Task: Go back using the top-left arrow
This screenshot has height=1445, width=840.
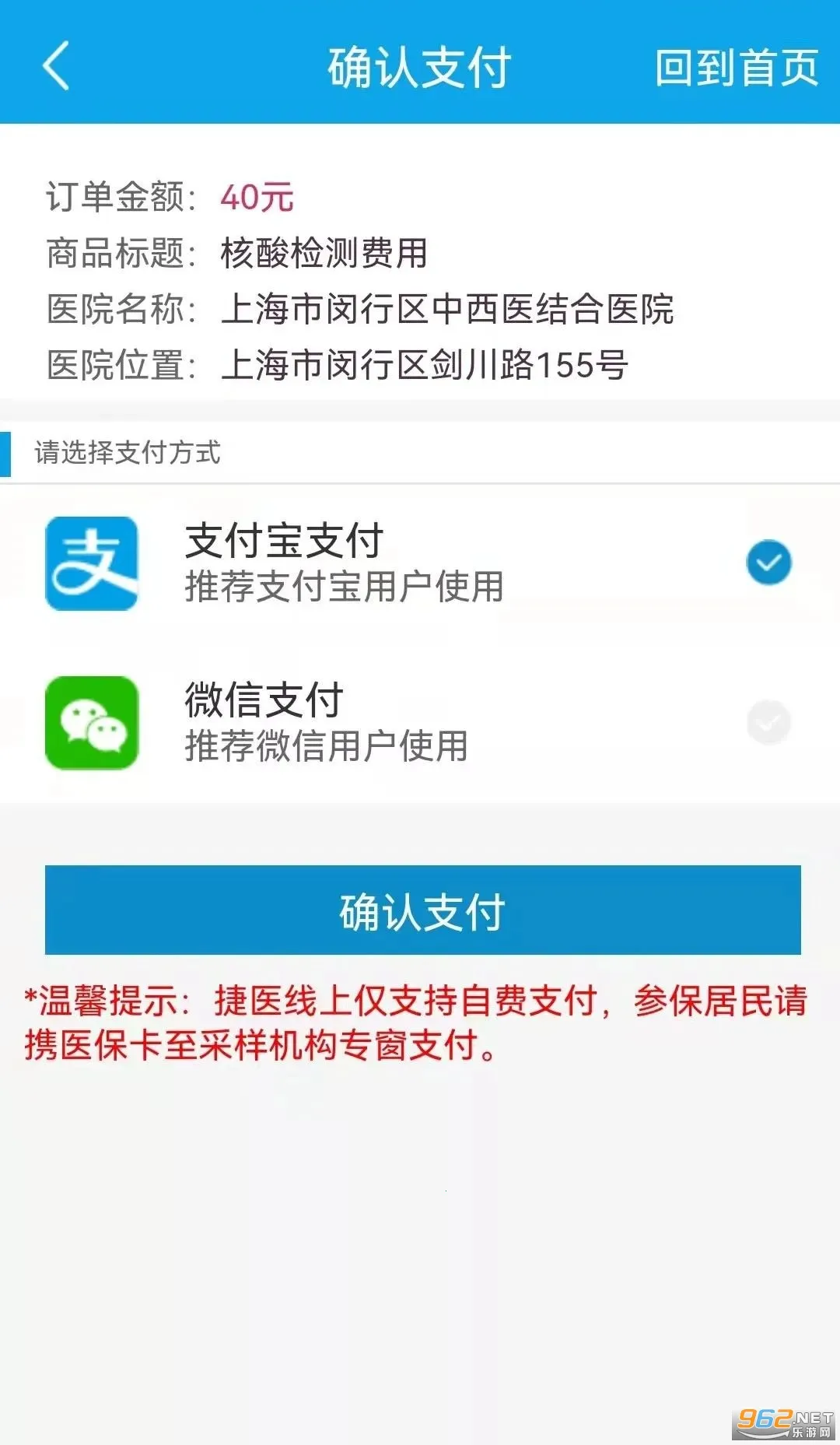Action: 56,66
